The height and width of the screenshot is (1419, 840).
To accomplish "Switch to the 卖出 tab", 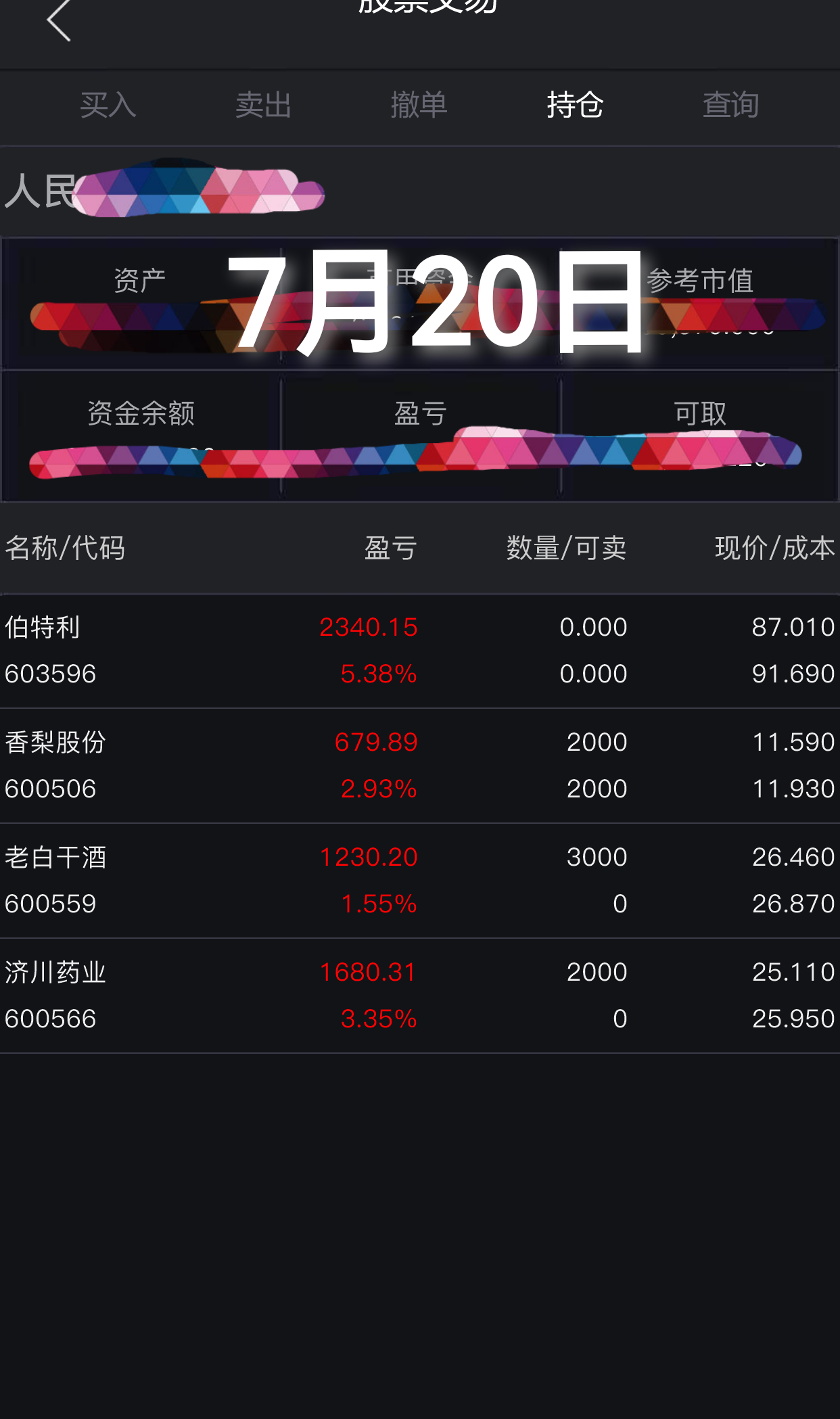I will coord(264,106).
